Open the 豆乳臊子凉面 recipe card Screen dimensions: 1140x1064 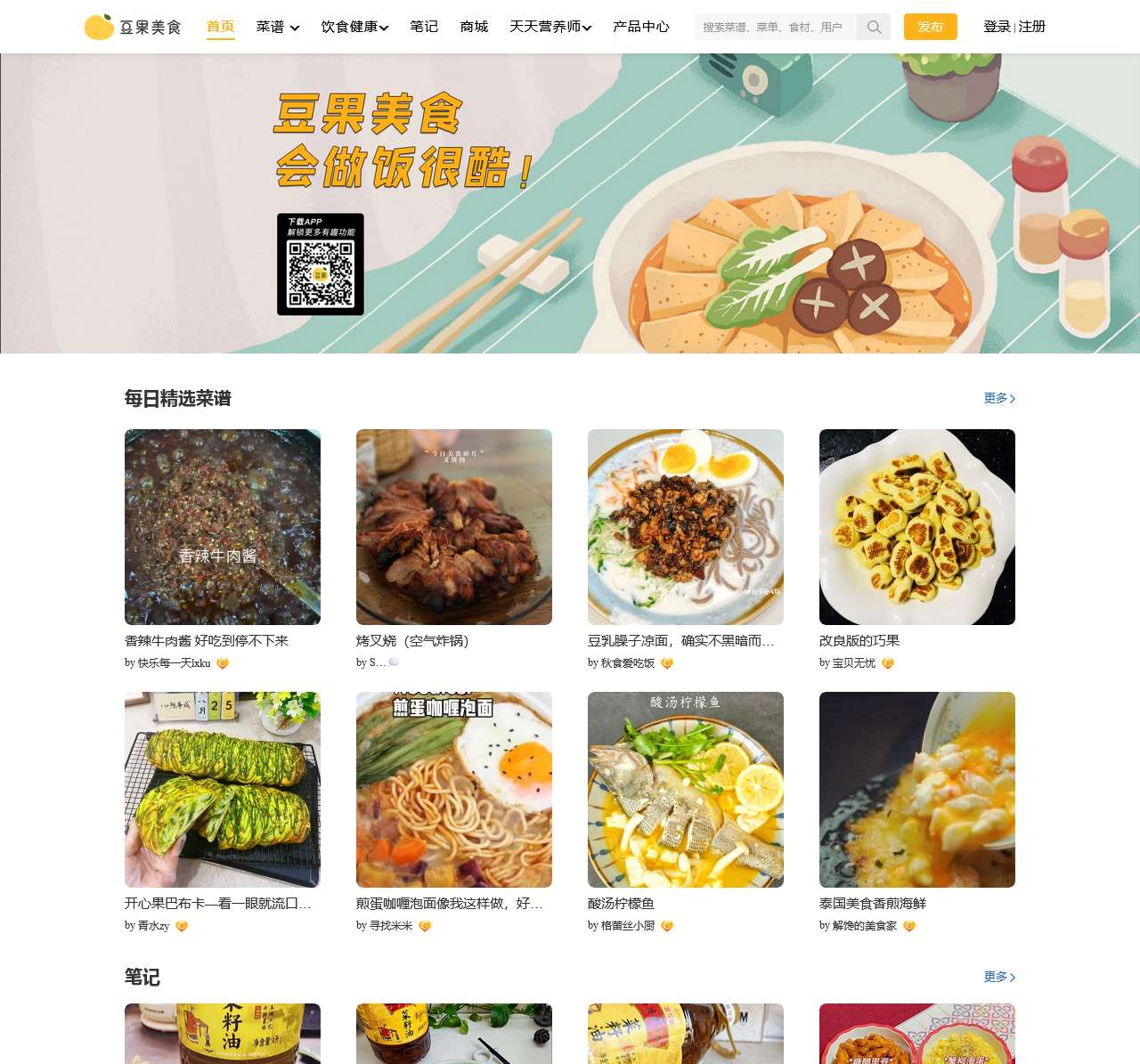tap(686, 527)
